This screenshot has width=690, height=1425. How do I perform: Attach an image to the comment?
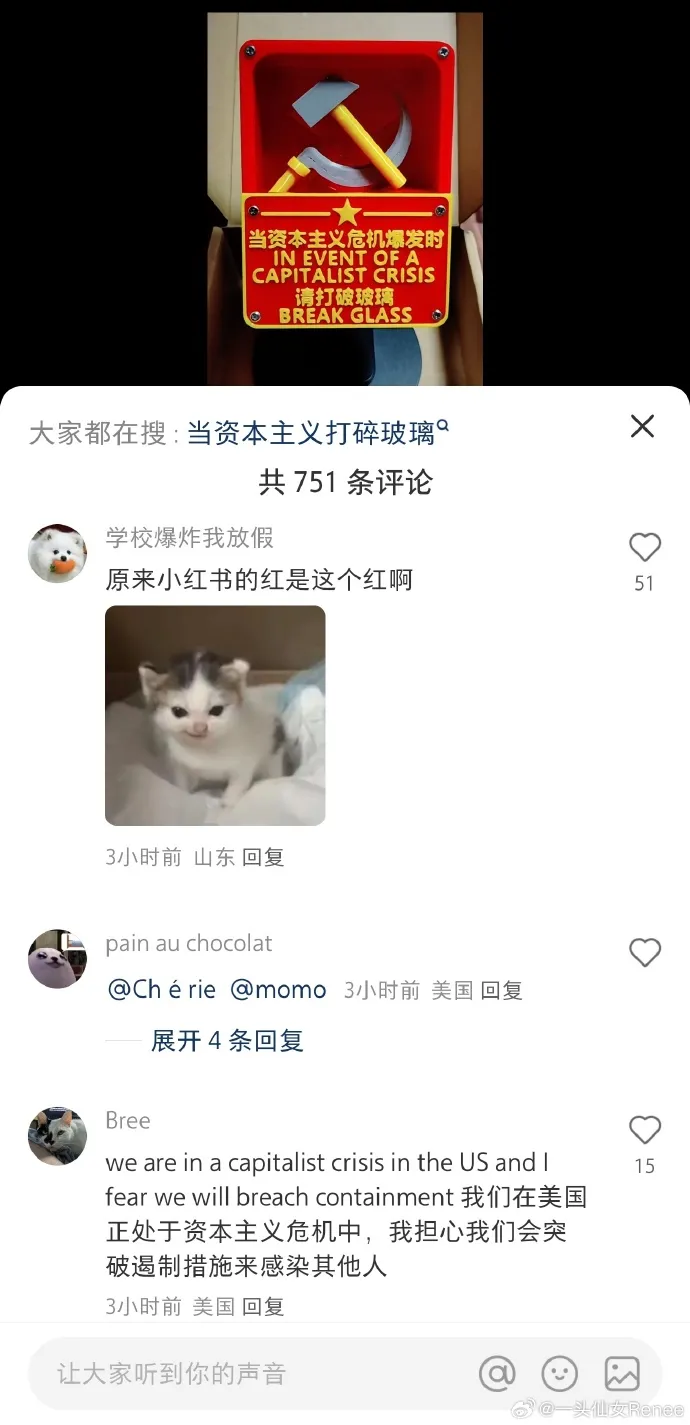click(x=622, y=1374)
